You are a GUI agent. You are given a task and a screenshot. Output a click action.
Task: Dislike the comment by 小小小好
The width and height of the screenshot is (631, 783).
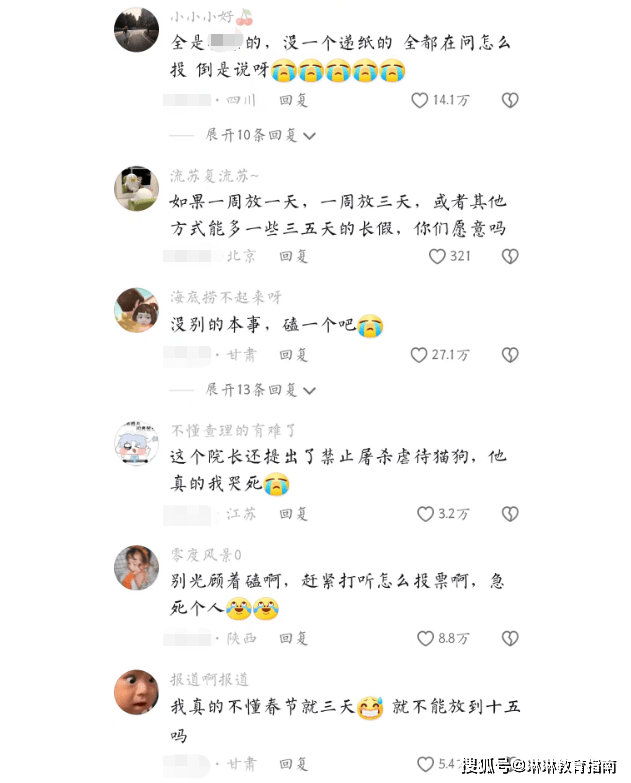(x=510, y=101)
